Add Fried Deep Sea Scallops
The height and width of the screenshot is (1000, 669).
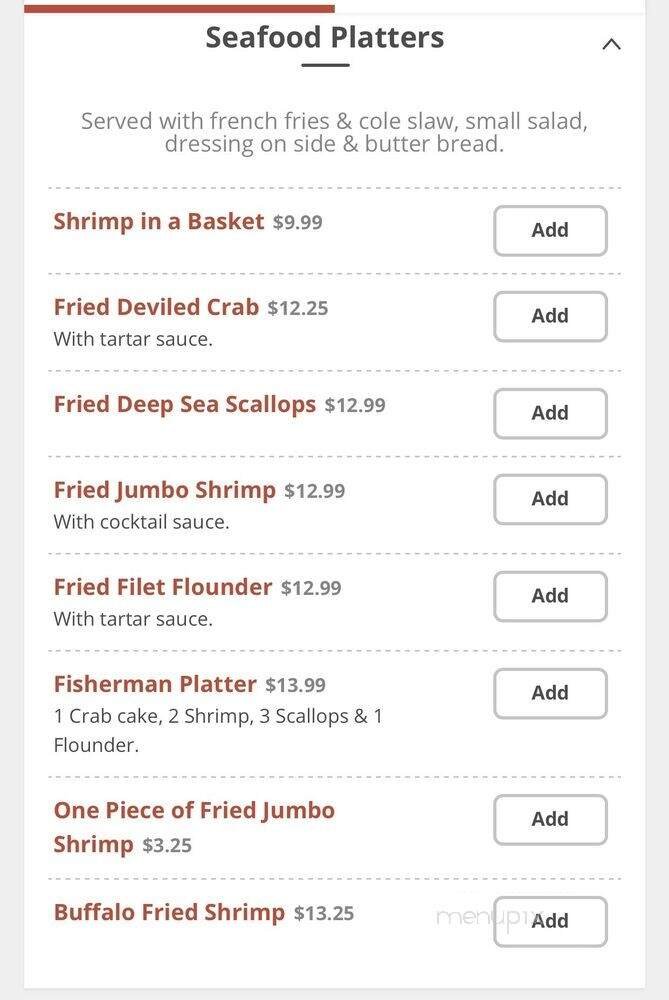point(550,413)
